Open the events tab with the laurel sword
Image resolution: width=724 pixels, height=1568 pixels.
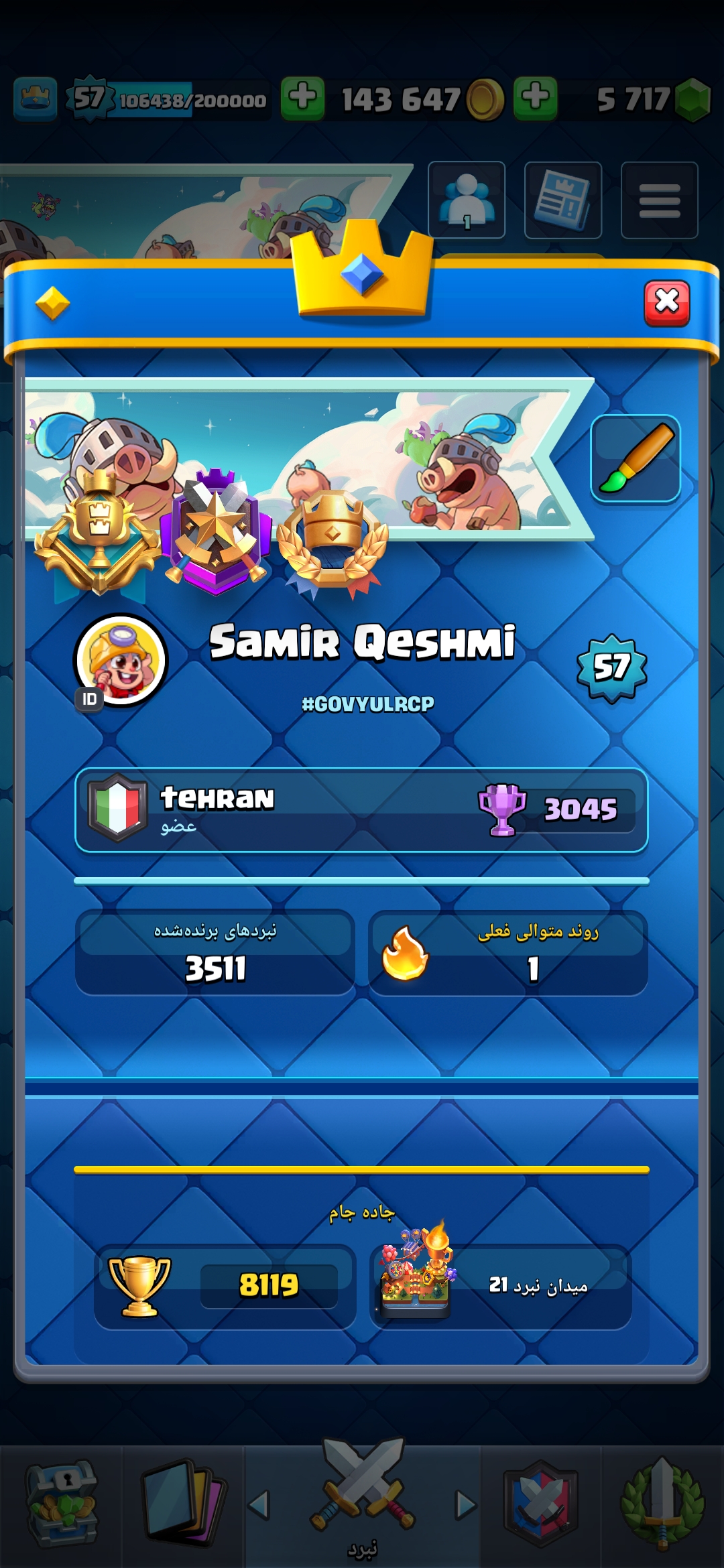[662, 1504]
